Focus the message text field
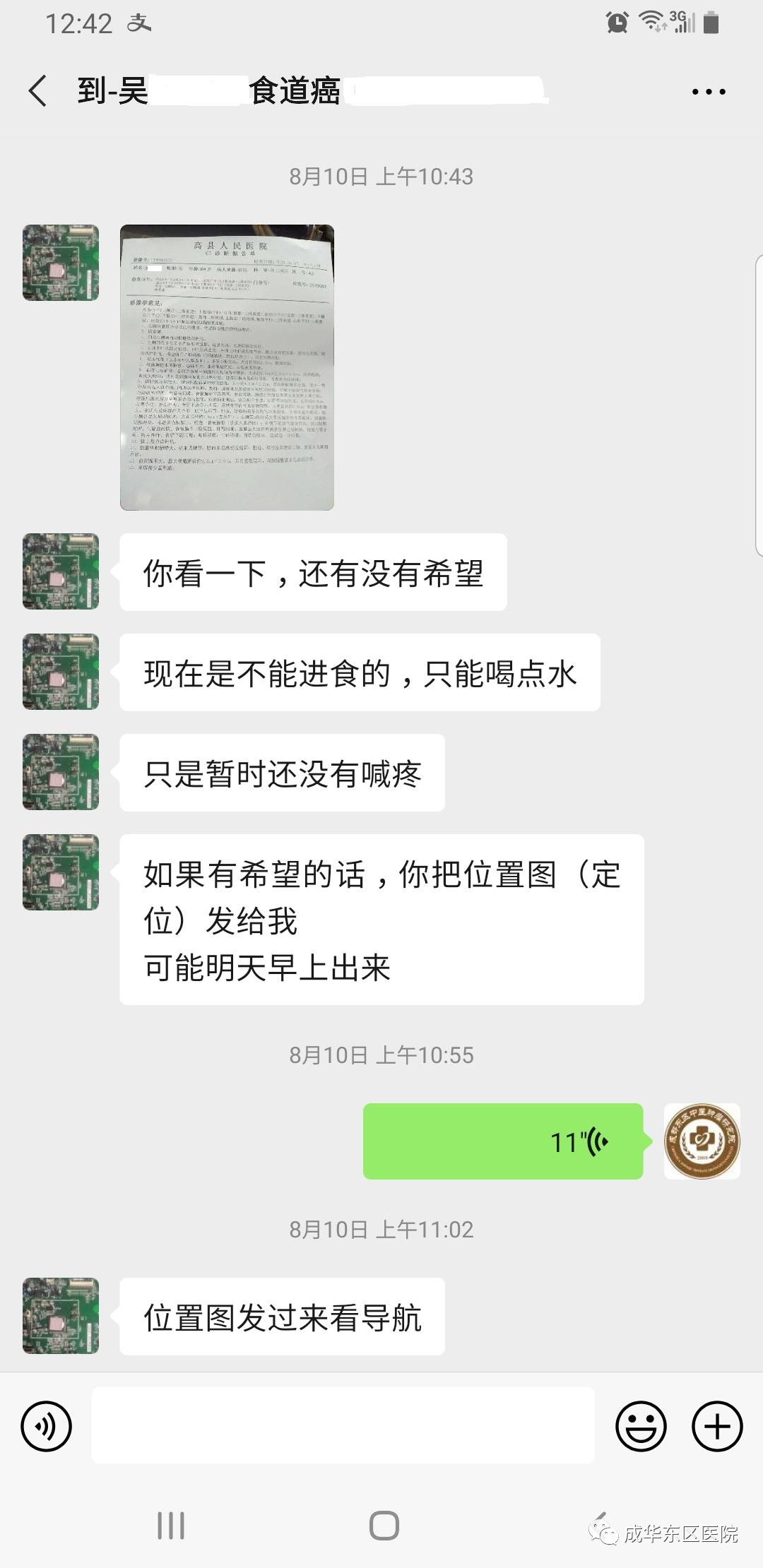Screen dimensions: 763x1568 (343, 1425)
